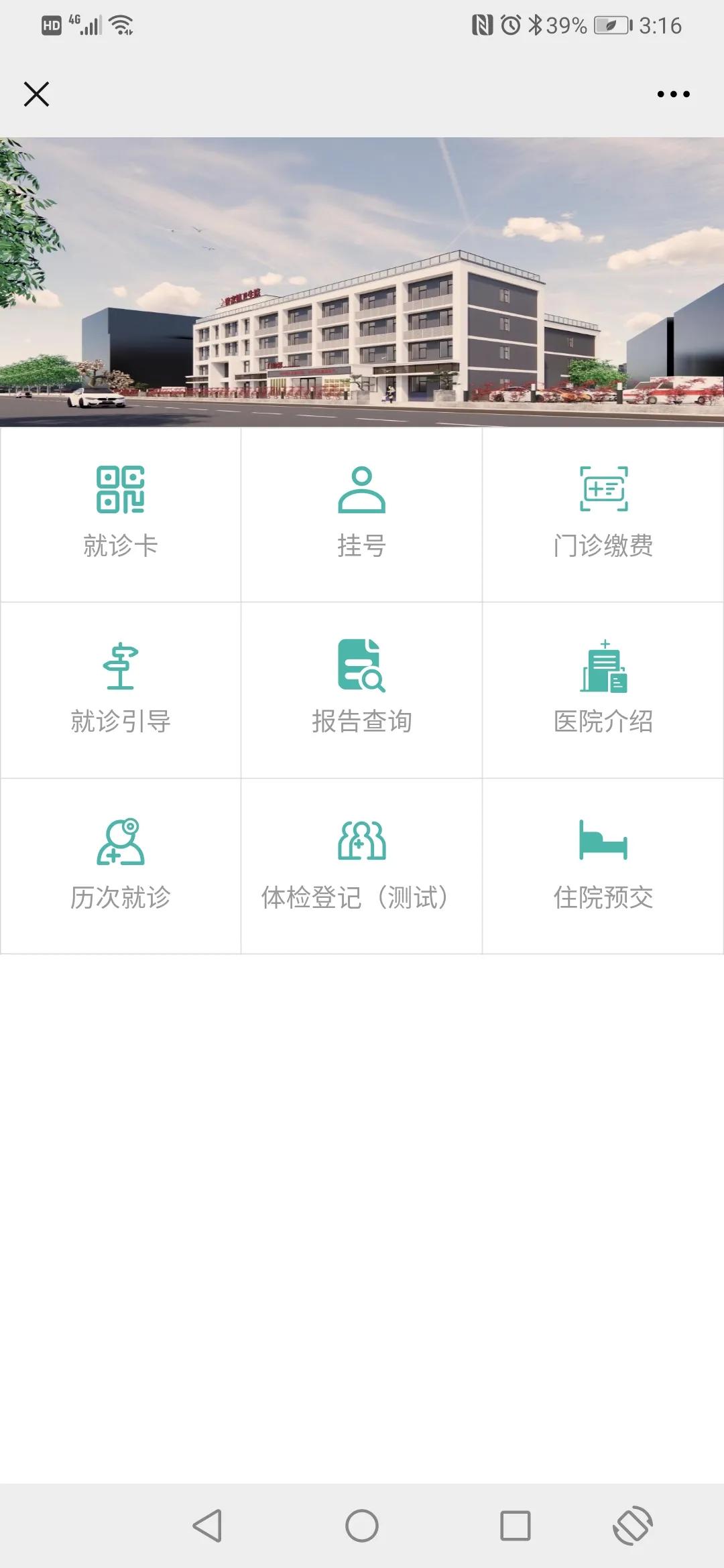Image resolution: width=724 pixels, height=1568 pixels.
Task: Check results via 报告查询
Action: click(361, 690)
